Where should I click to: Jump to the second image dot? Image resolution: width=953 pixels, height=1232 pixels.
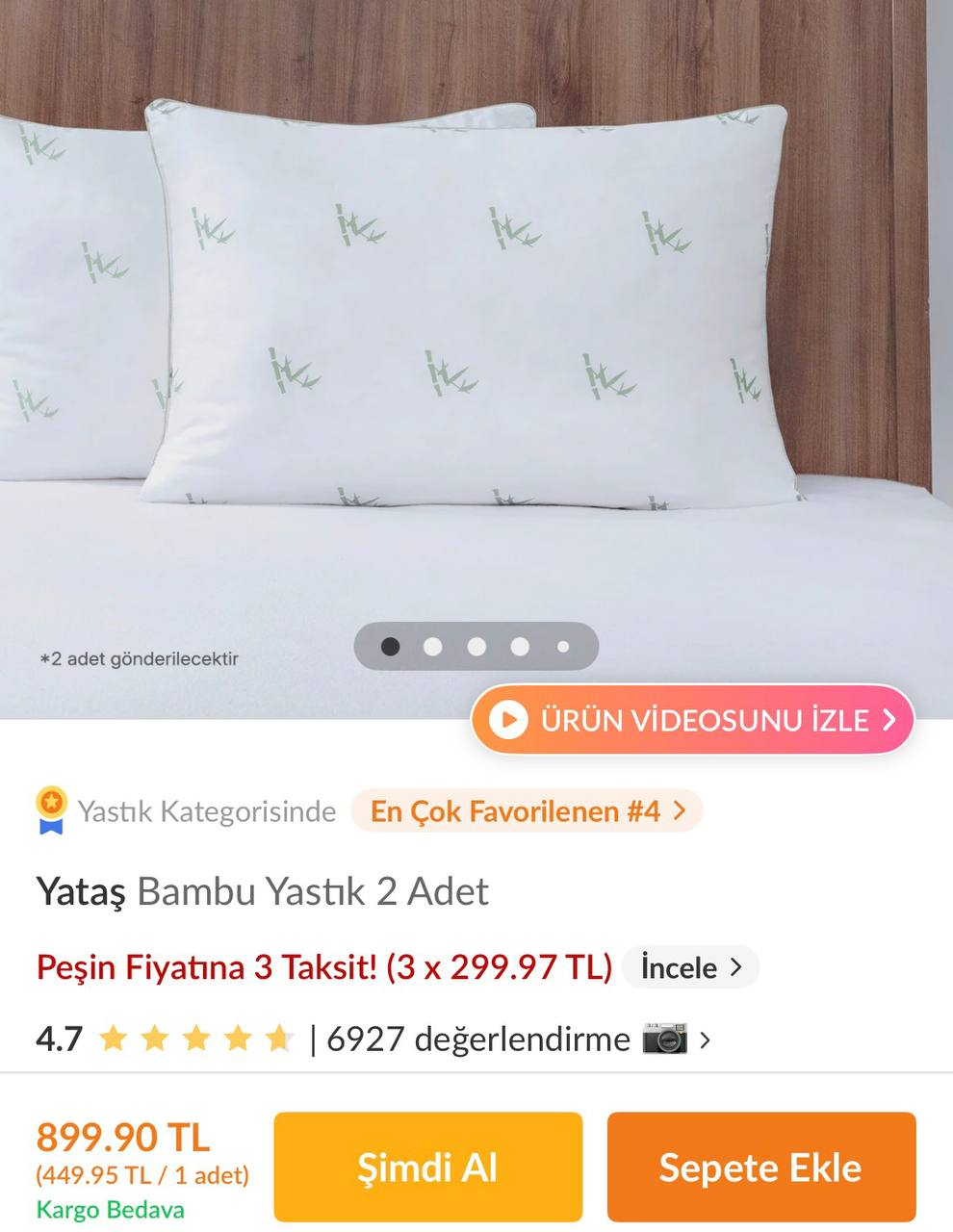pyautogui.click(x=433, y=647)
